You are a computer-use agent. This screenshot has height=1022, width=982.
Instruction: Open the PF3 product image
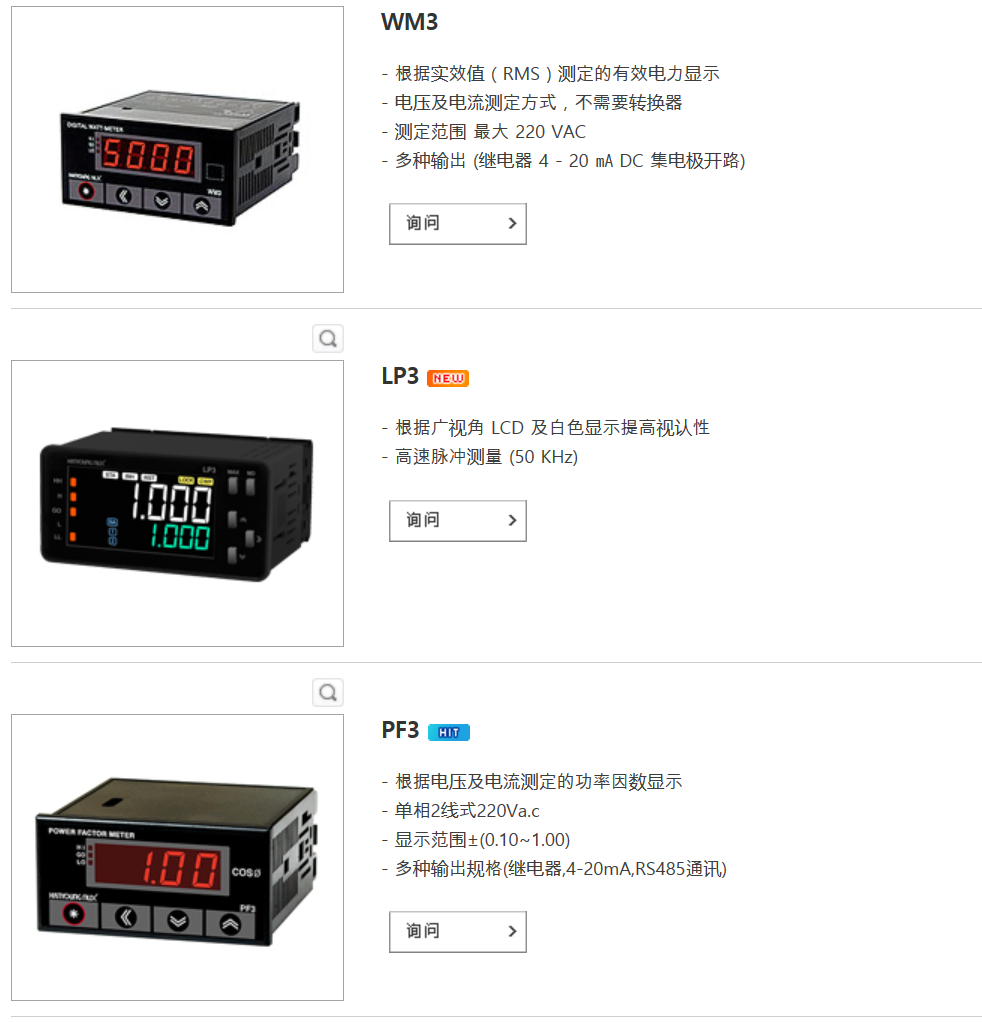click(x=177, y=857)
